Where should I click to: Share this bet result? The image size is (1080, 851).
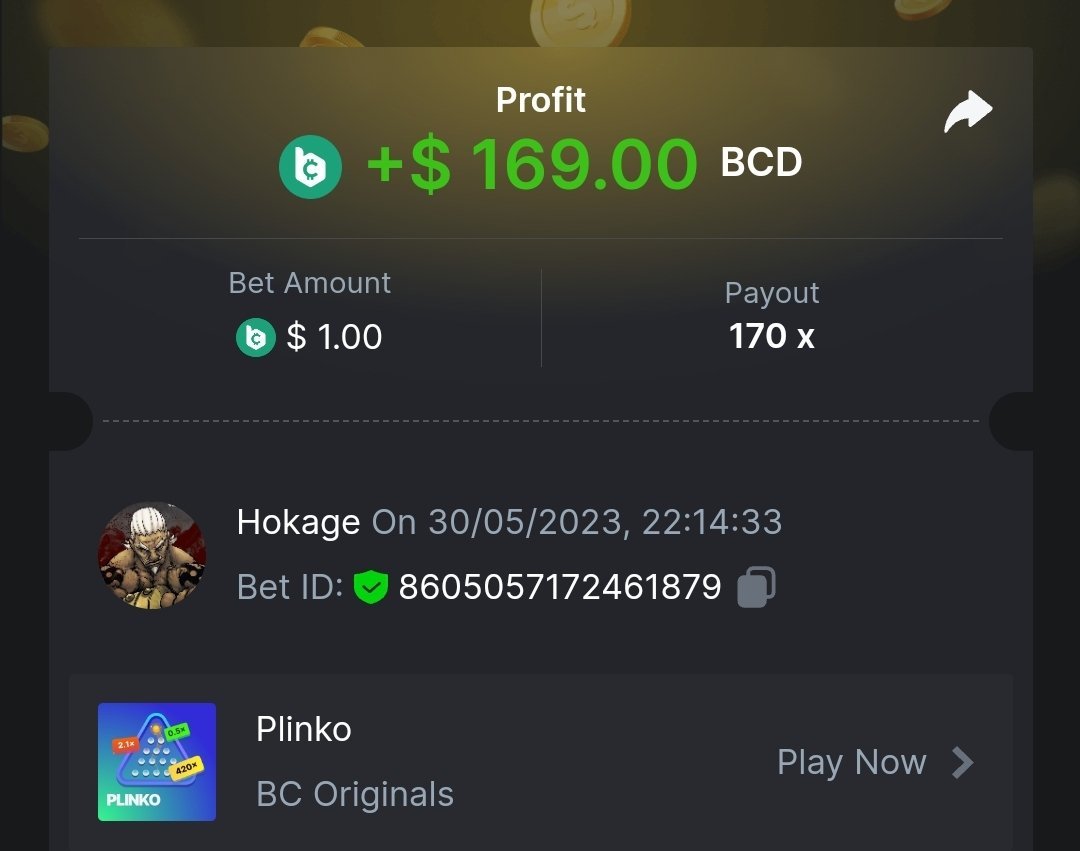click(x=967, y=112)
